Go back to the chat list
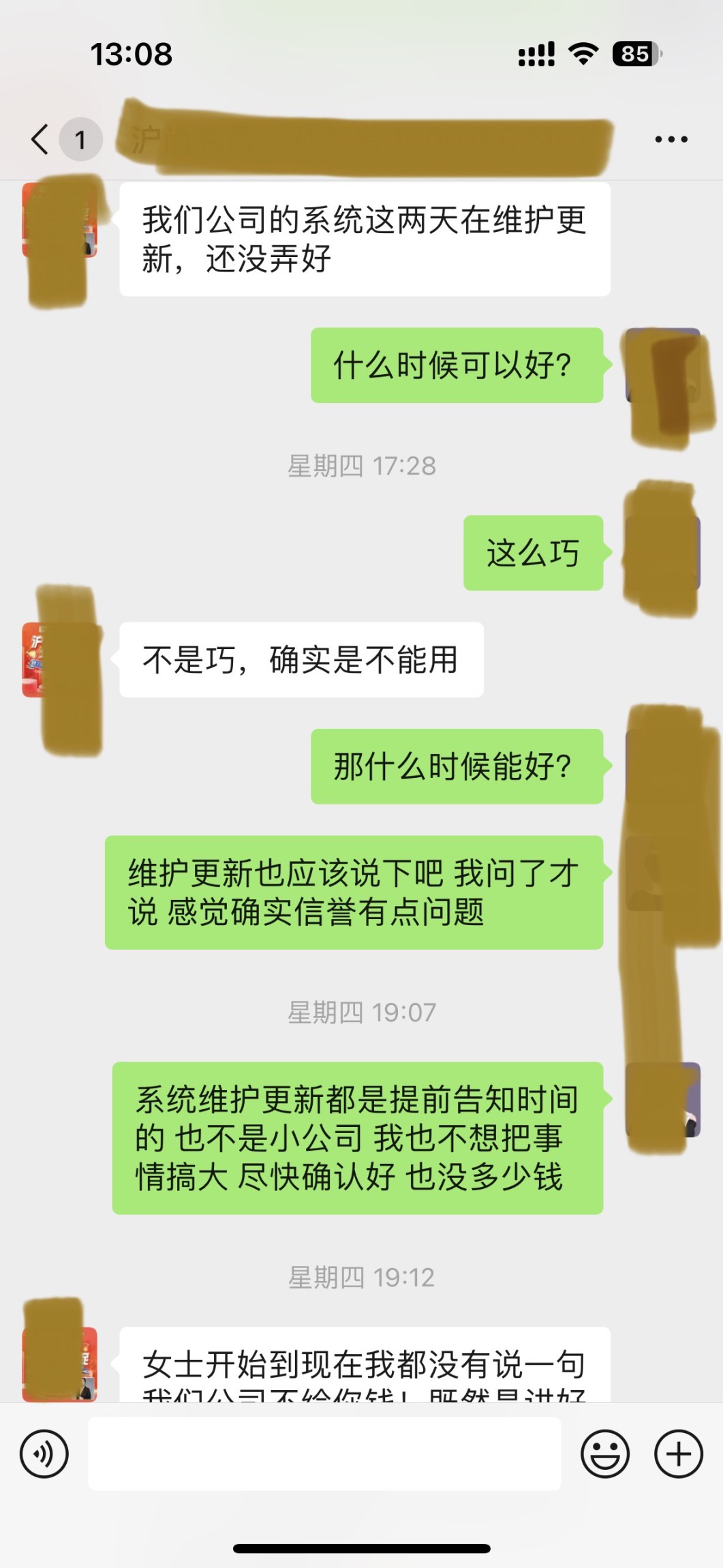This screenshot has height=1568, width=723. (41, 139)
